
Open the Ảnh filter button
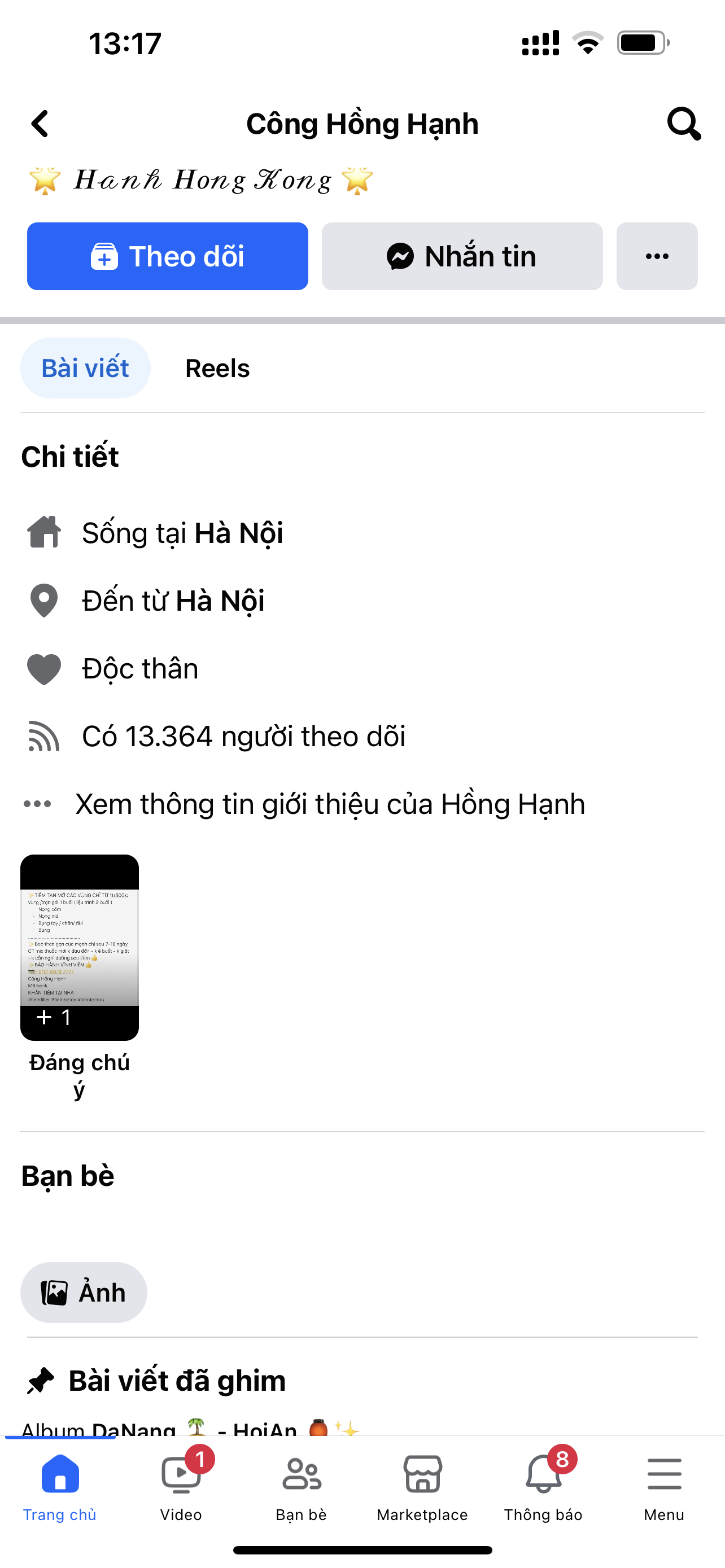(x=84, y=1292)
